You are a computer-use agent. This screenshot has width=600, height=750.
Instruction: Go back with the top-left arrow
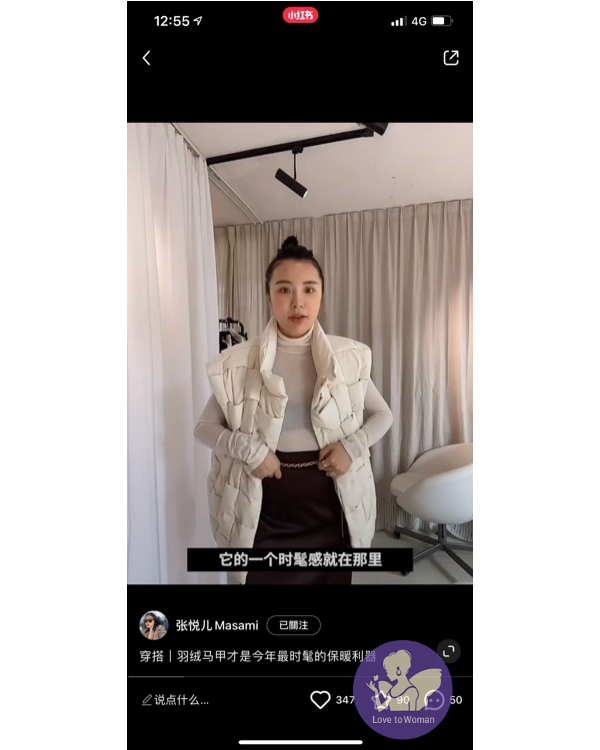[146, 58]
